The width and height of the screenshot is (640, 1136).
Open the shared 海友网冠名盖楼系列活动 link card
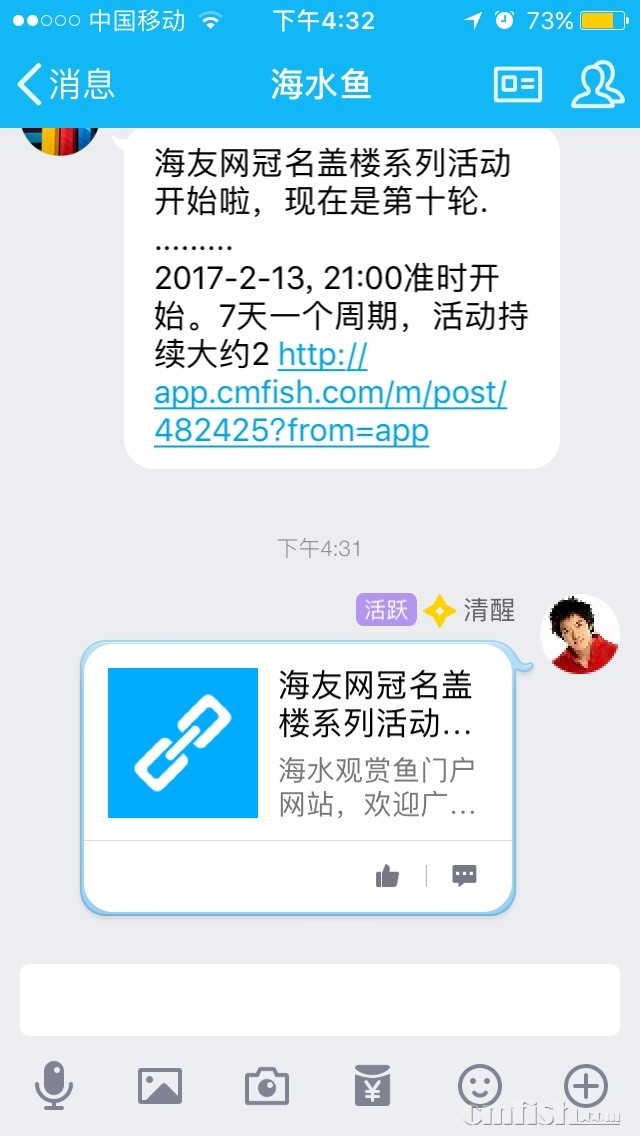[297, 742]
